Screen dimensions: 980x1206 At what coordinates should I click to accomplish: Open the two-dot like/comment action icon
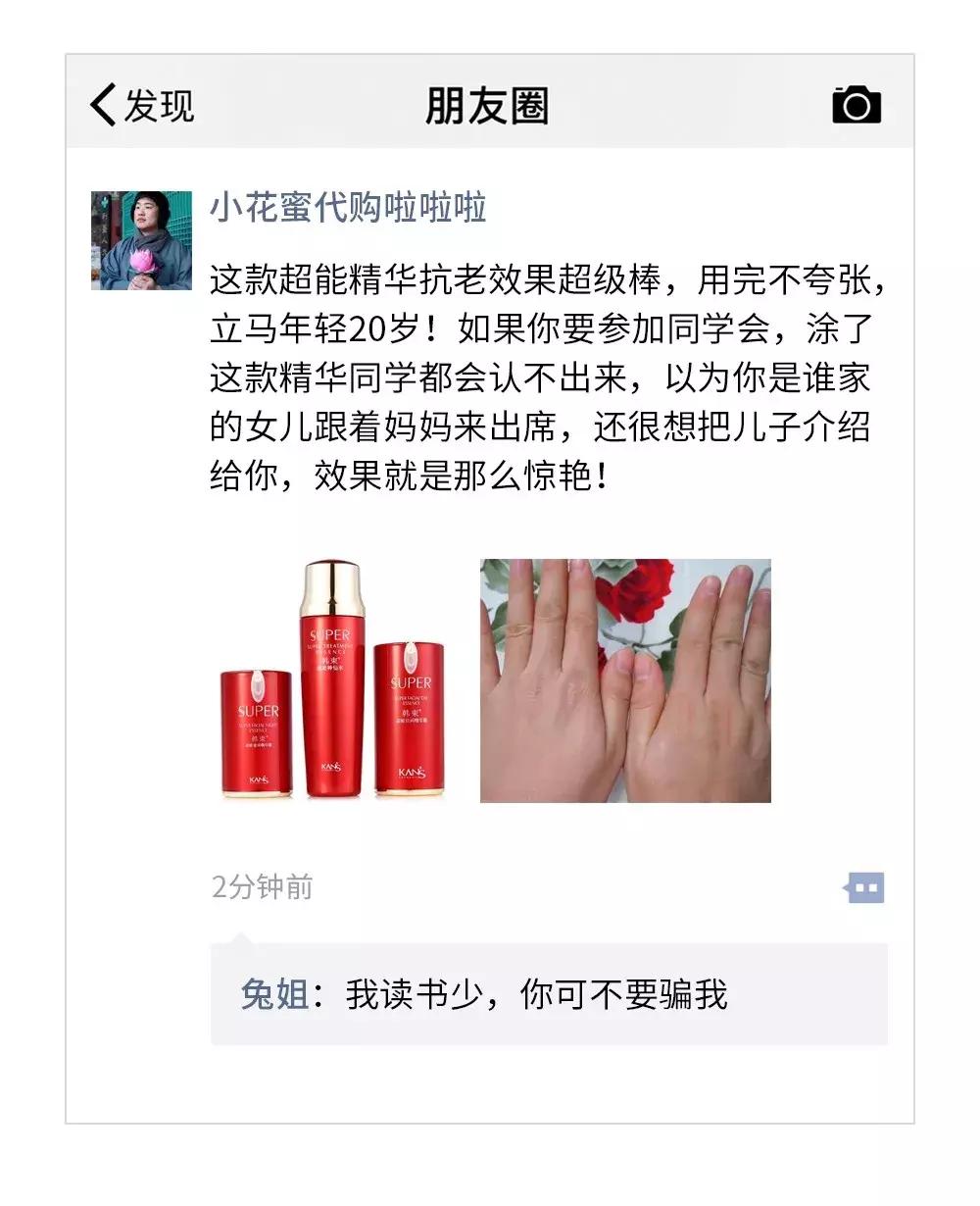coord(864,887)
